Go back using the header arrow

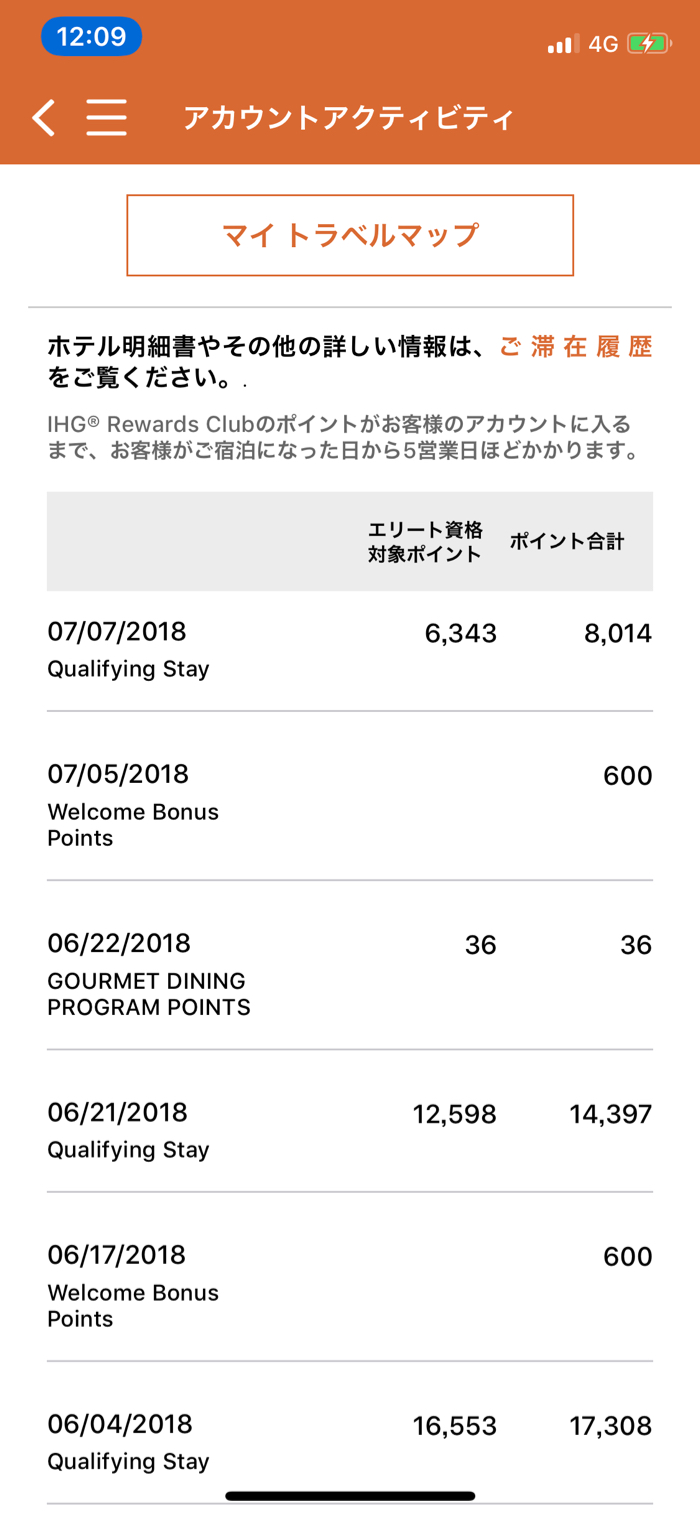coord(43,118)
